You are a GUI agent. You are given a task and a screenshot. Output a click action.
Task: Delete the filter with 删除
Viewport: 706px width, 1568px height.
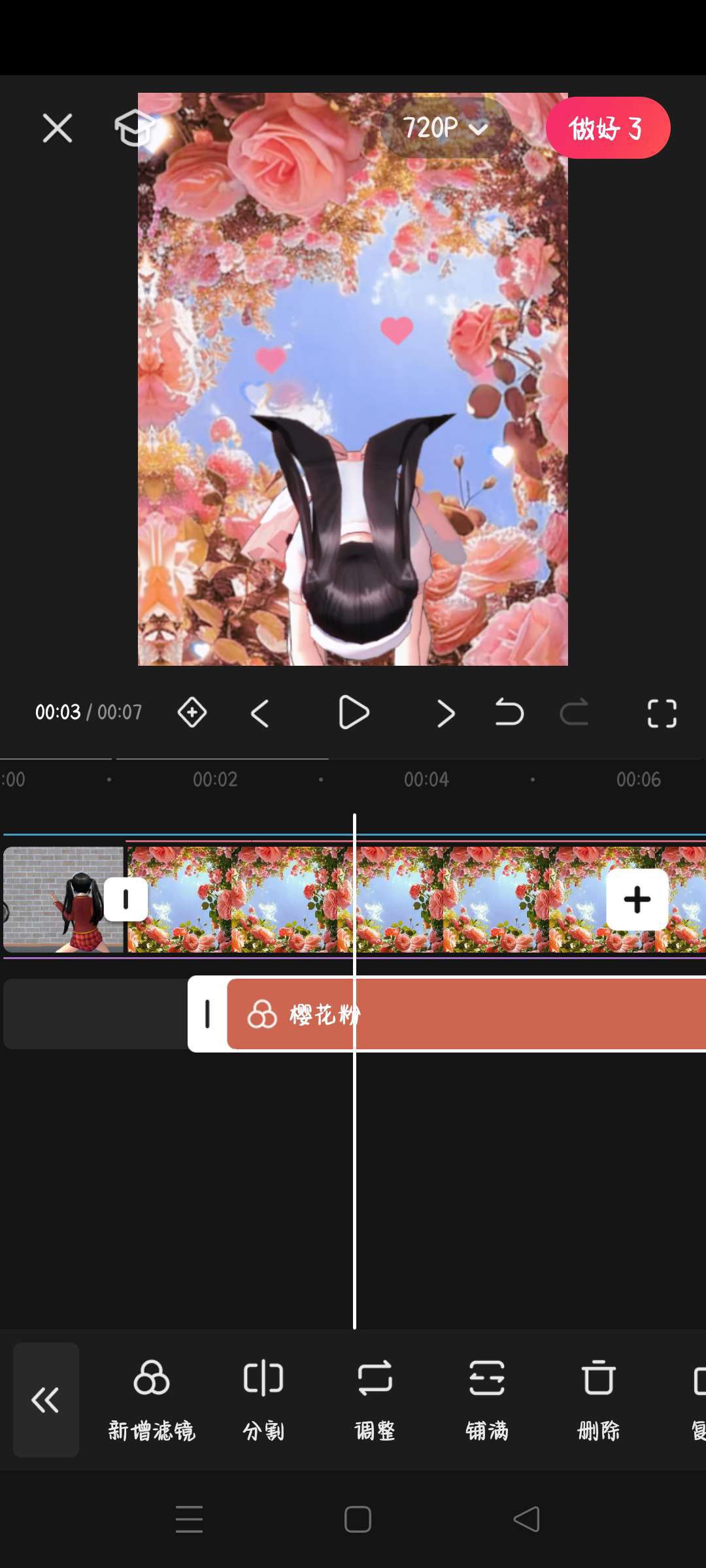pos(599,1399)
